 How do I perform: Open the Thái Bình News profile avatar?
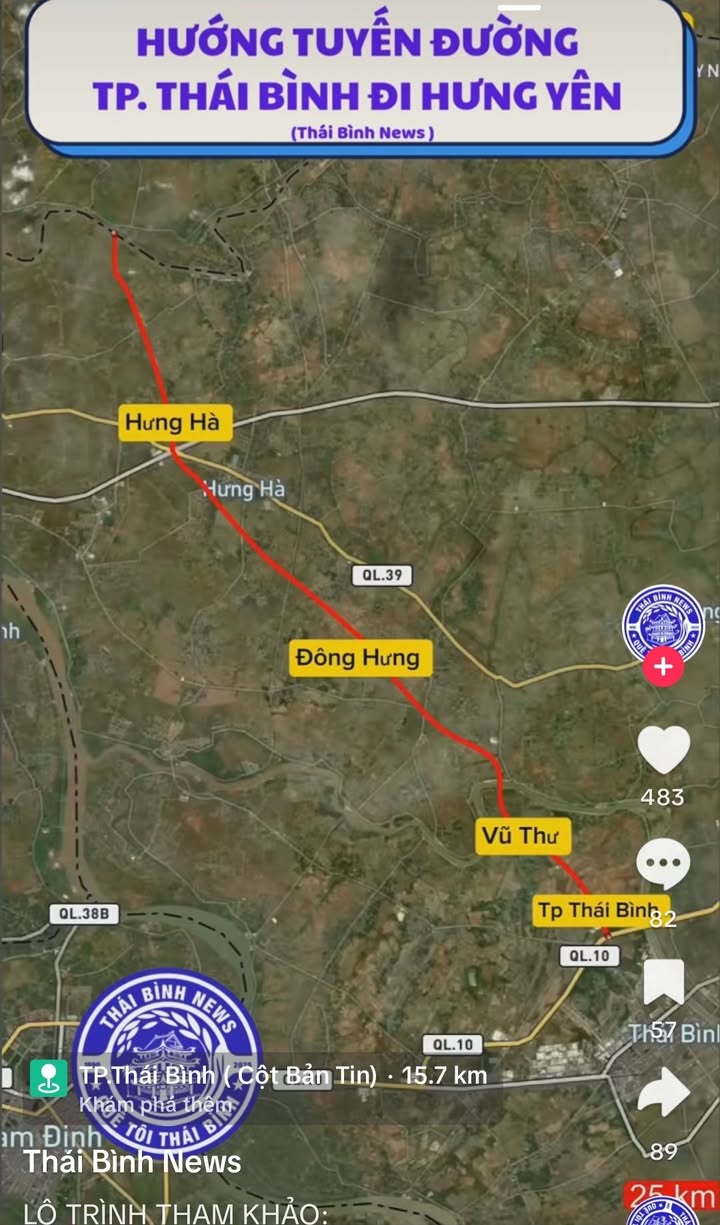pyautogui.click(x=663, y=625)
